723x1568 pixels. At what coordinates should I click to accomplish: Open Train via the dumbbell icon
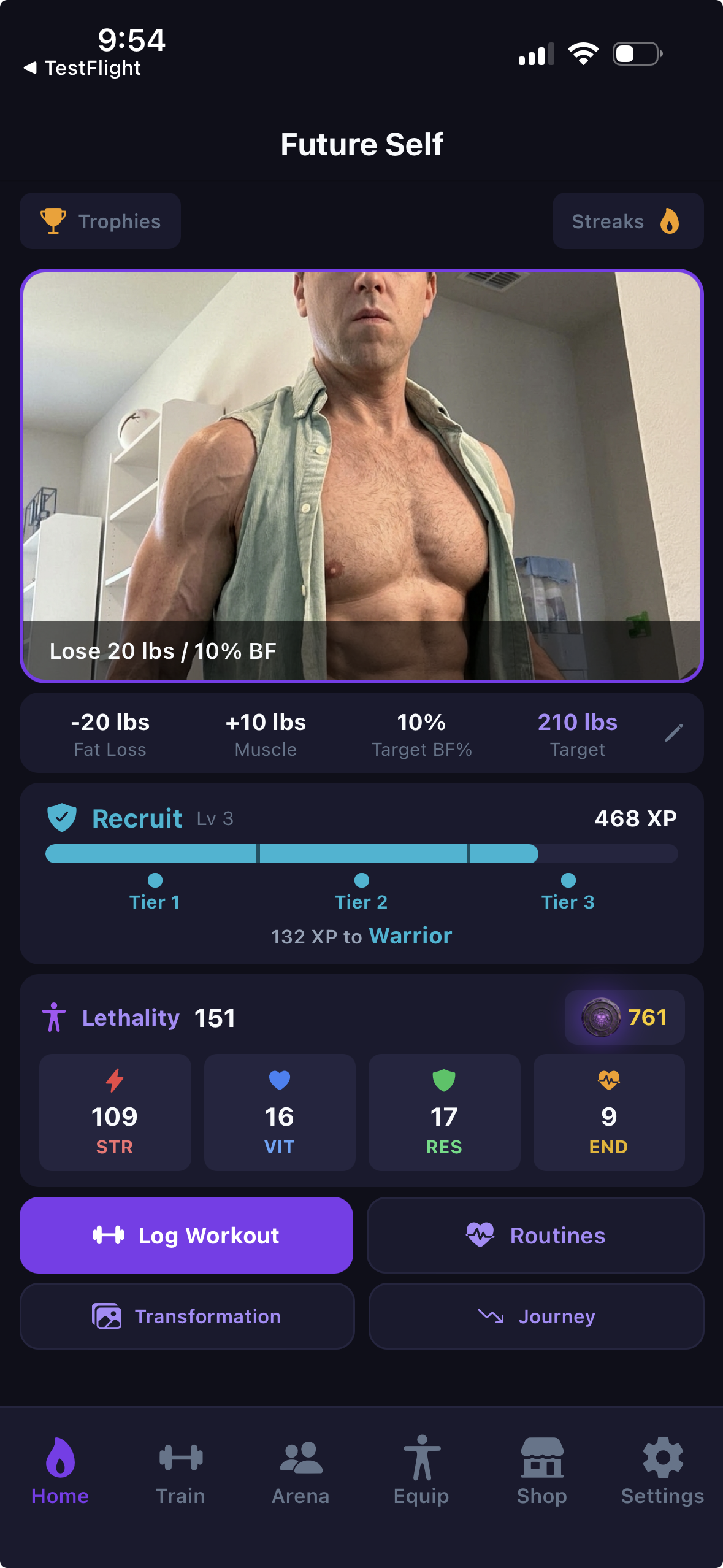(180, 1459)
